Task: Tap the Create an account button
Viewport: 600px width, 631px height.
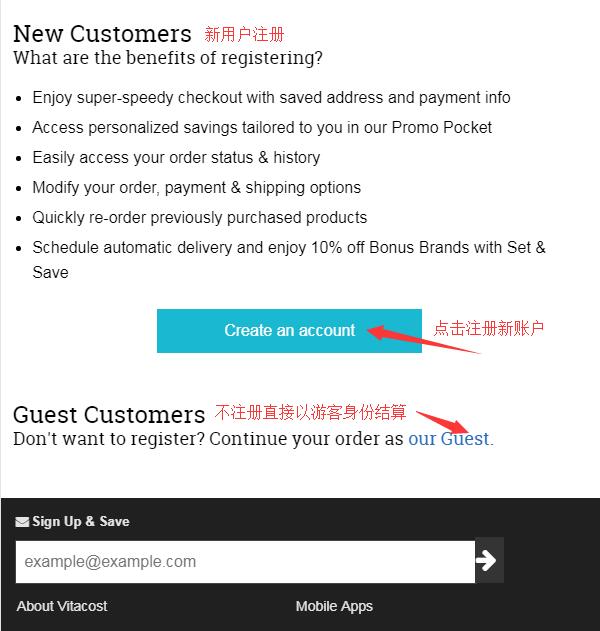Action: click(x=289, y=331)
